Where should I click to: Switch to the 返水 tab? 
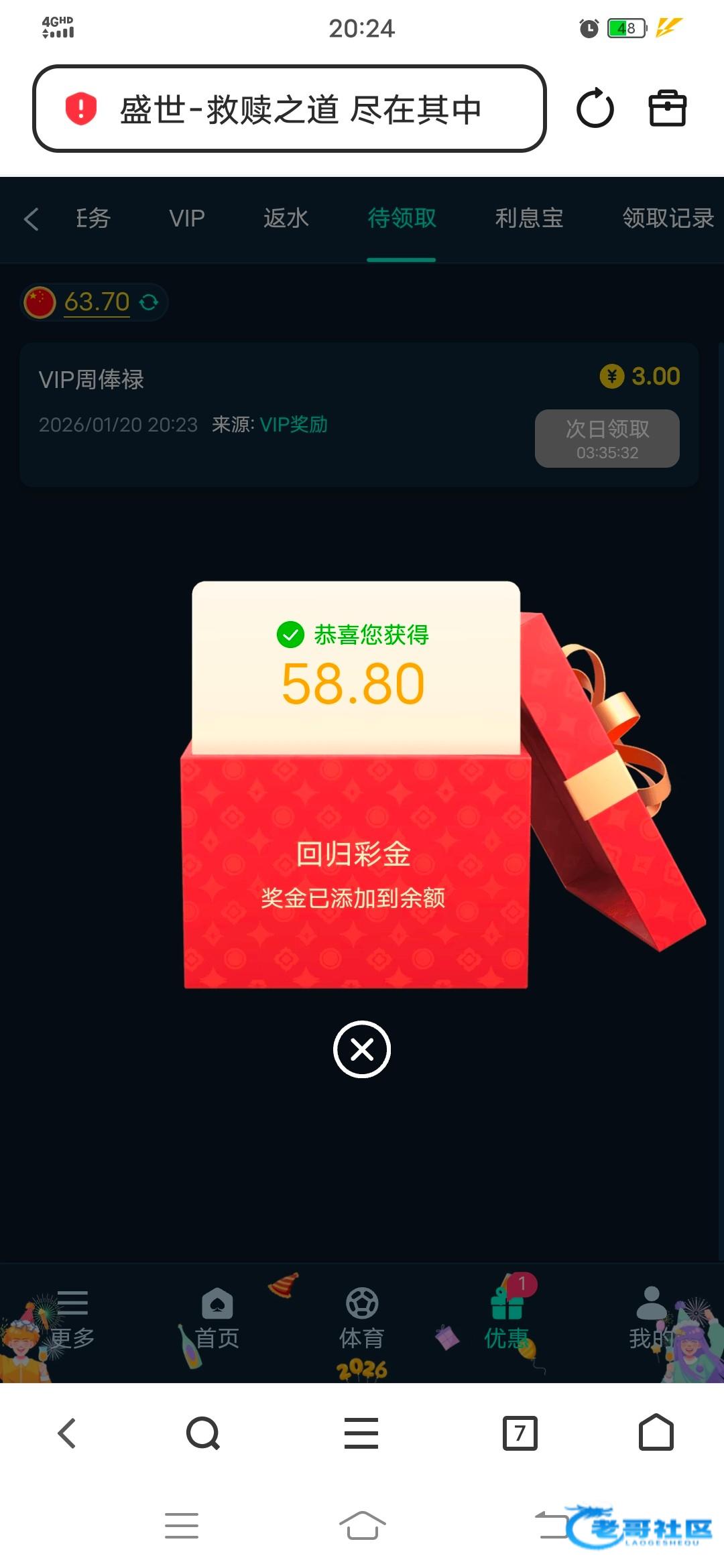(286, 218)
